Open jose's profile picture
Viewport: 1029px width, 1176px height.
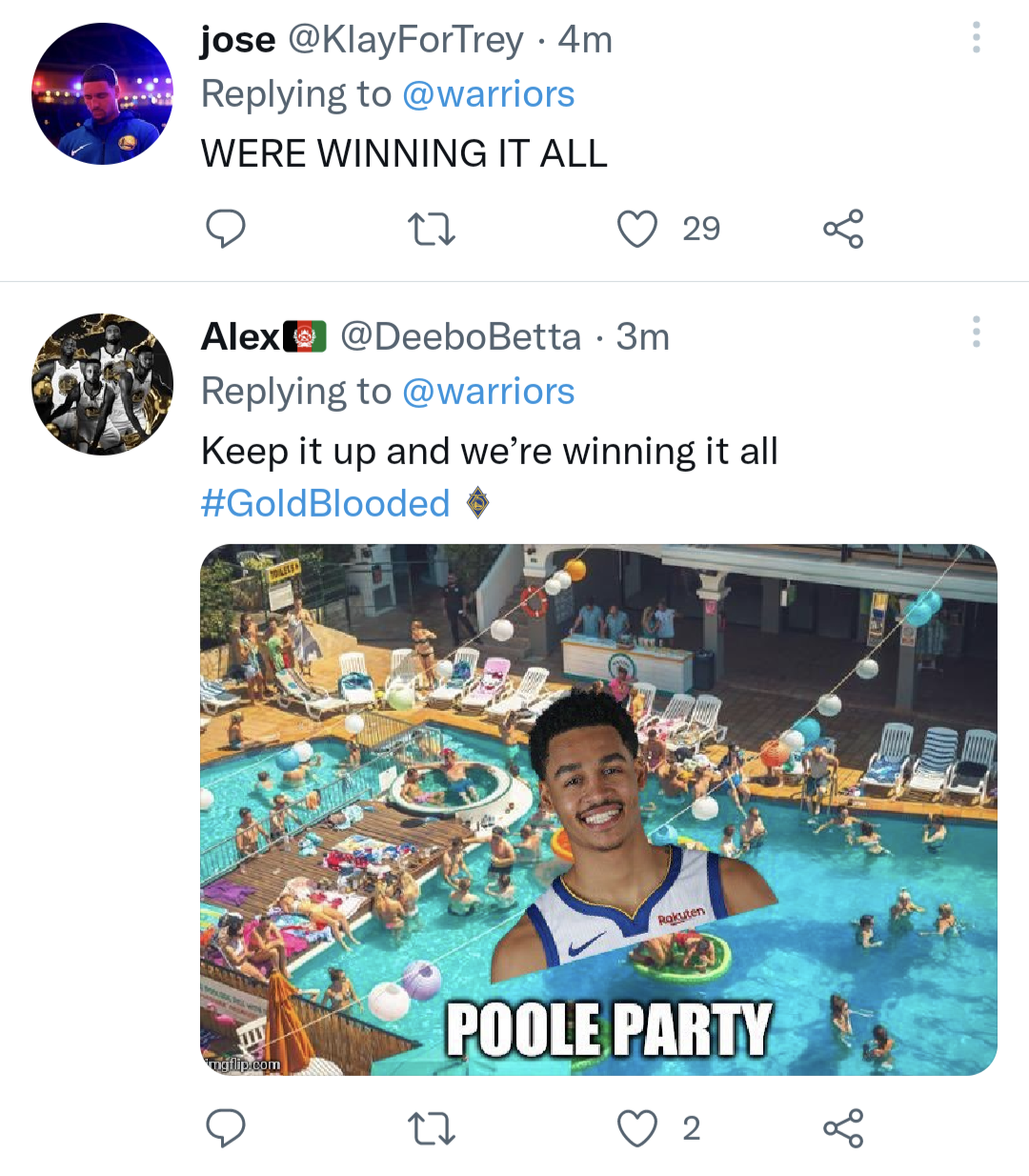click(x=102, y=94)
